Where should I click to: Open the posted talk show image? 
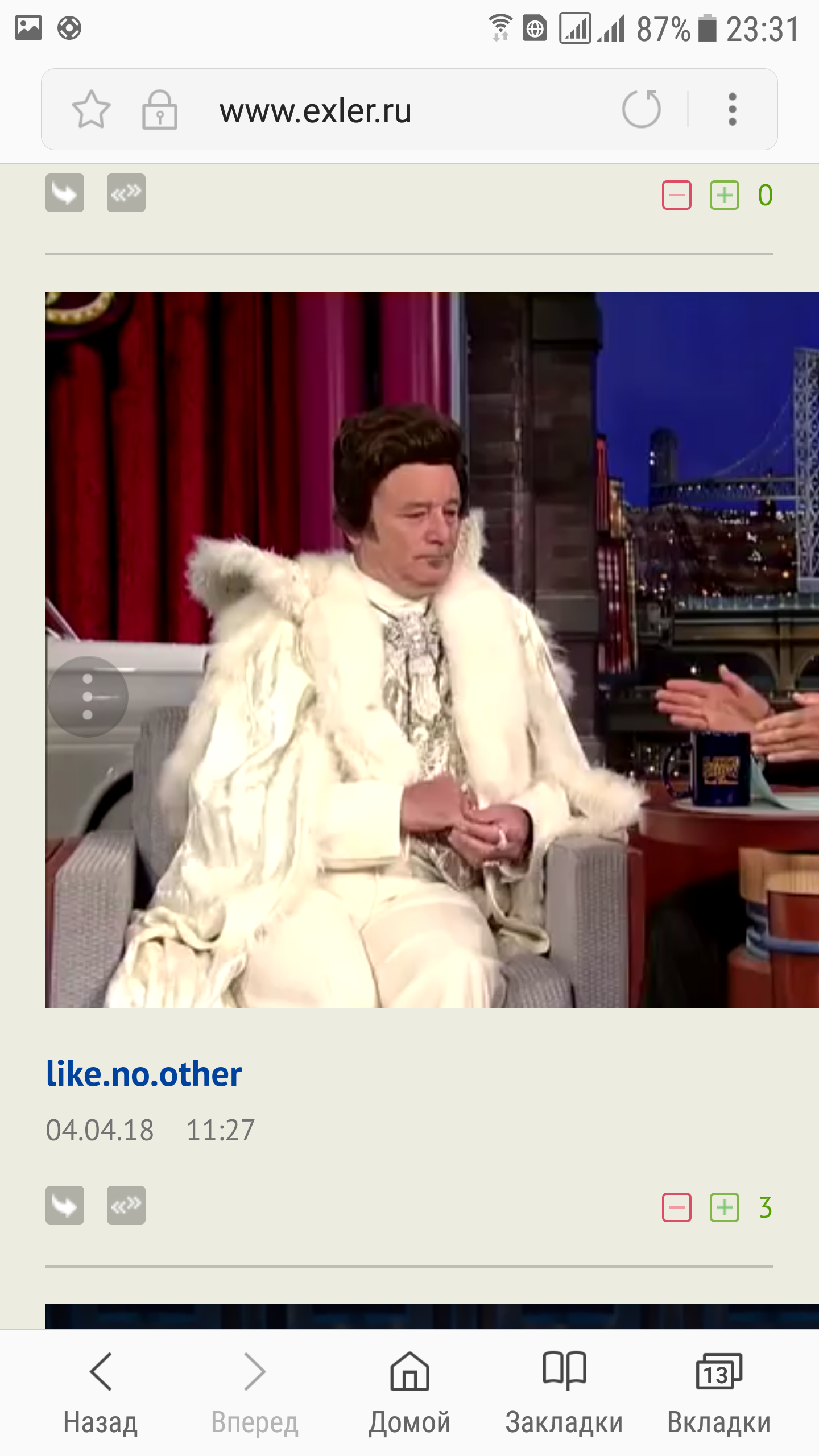point(432,650)
